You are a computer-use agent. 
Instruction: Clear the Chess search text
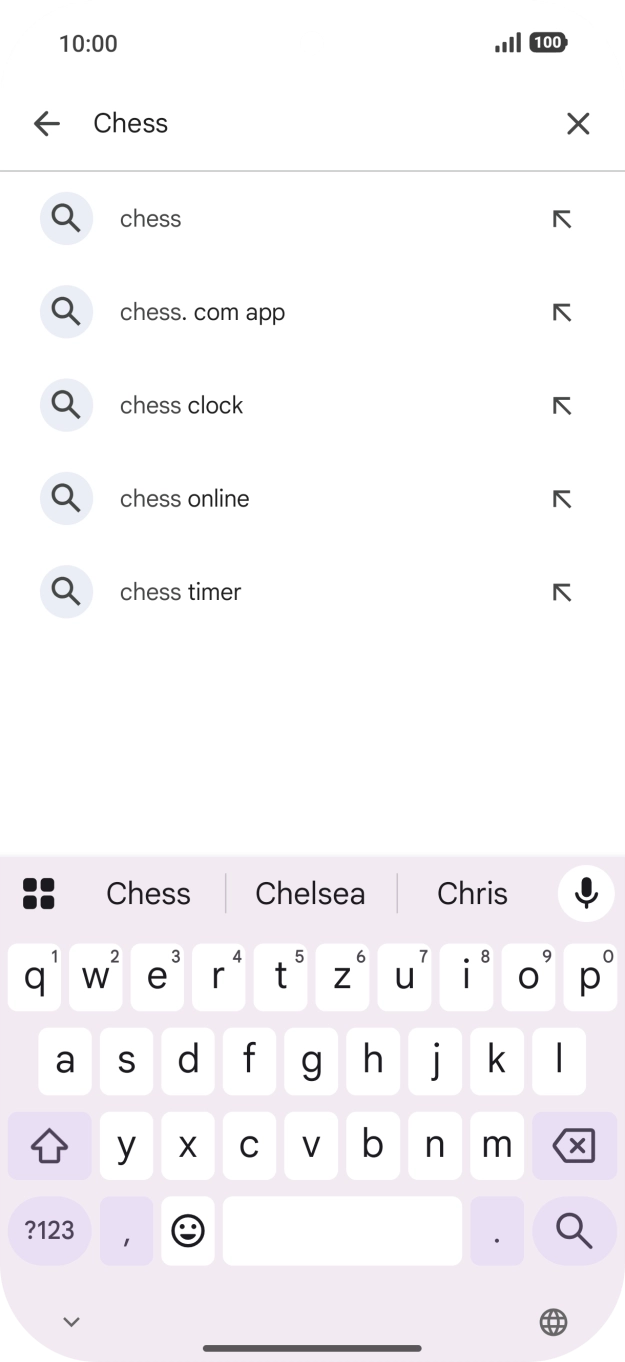tap(578, 123)
